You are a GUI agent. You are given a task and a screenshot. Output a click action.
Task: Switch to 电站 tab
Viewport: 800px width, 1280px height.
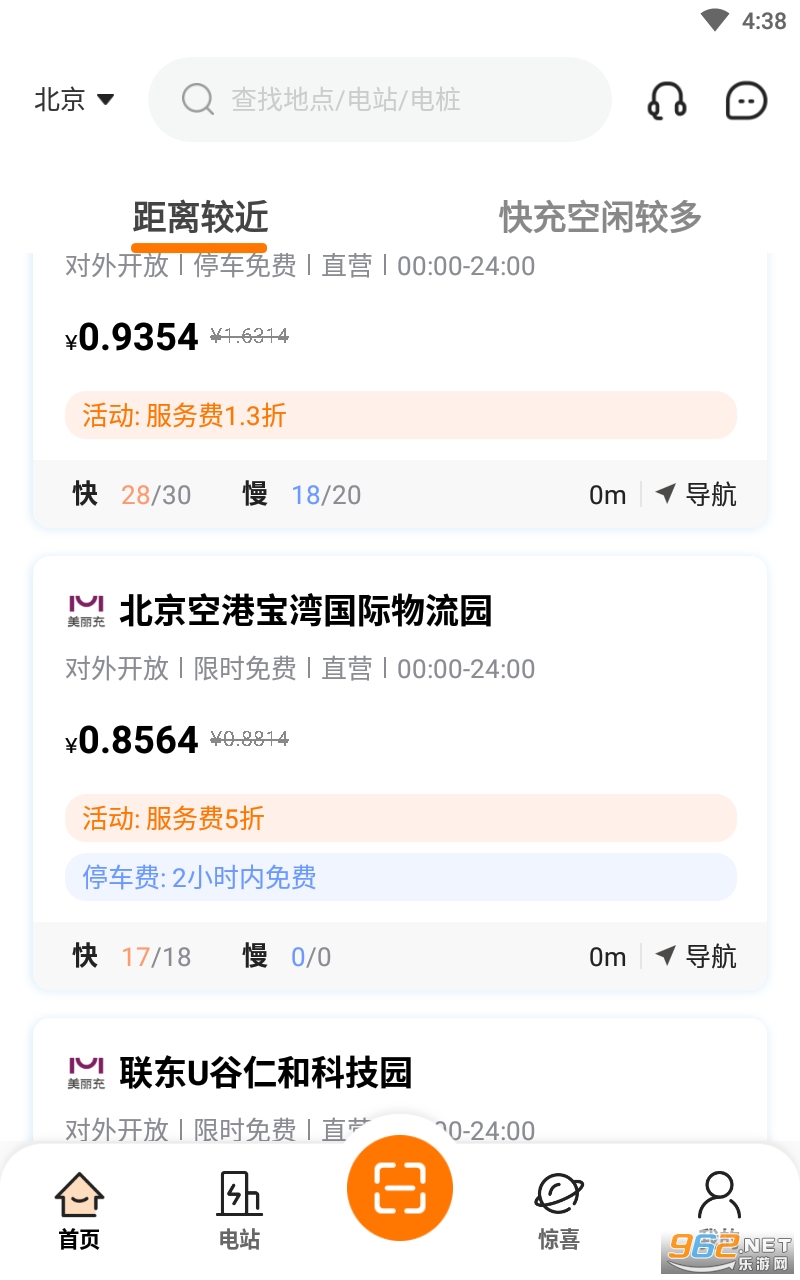(x=240, y=1211)
